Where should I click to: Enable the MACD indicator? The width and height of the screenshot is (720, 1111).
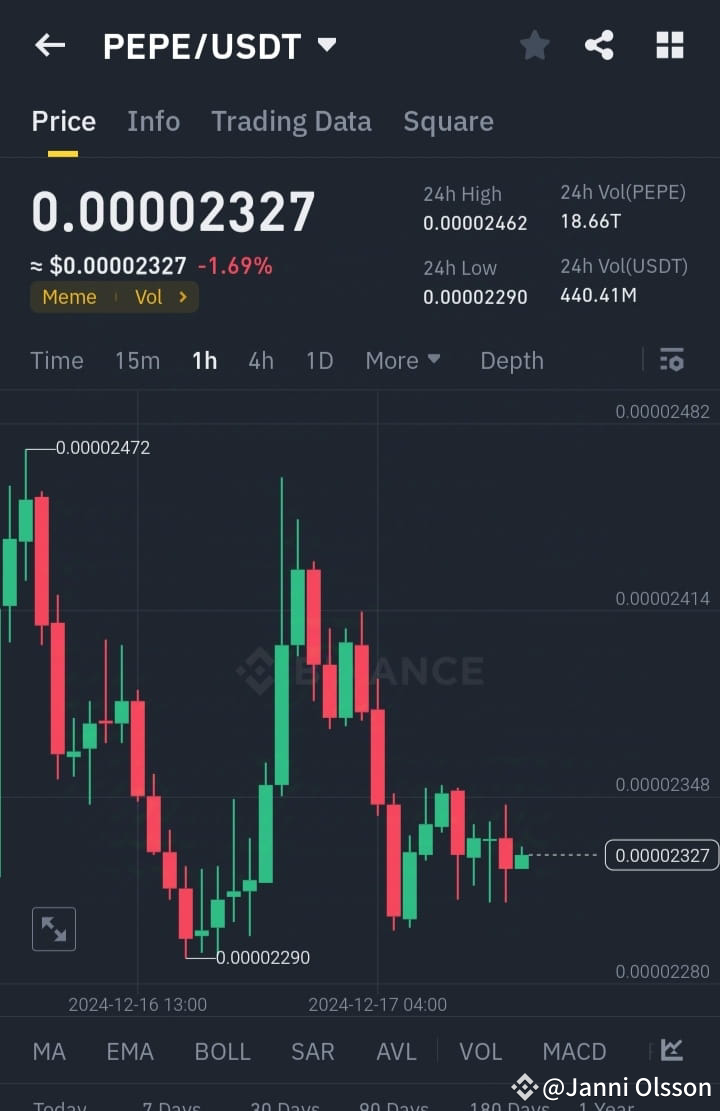[x=574, y=1051]
